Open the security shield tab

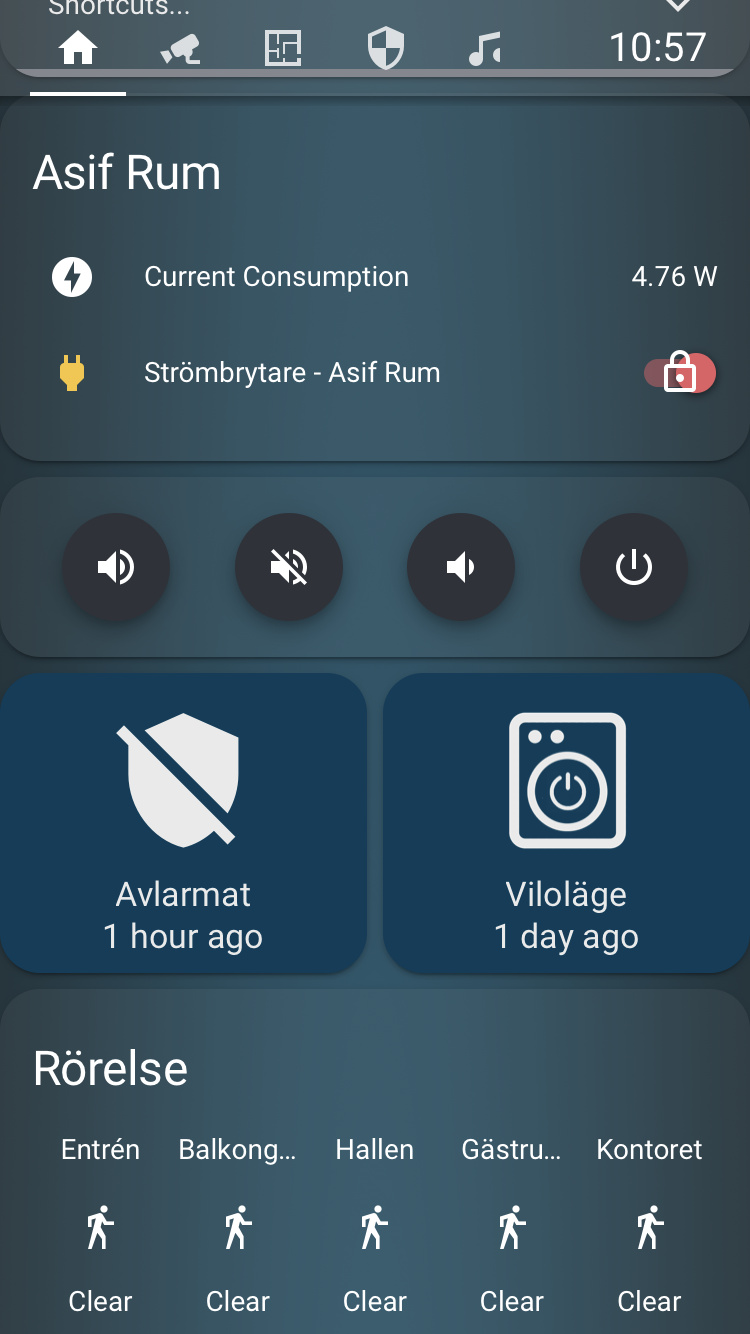point(386,49)
